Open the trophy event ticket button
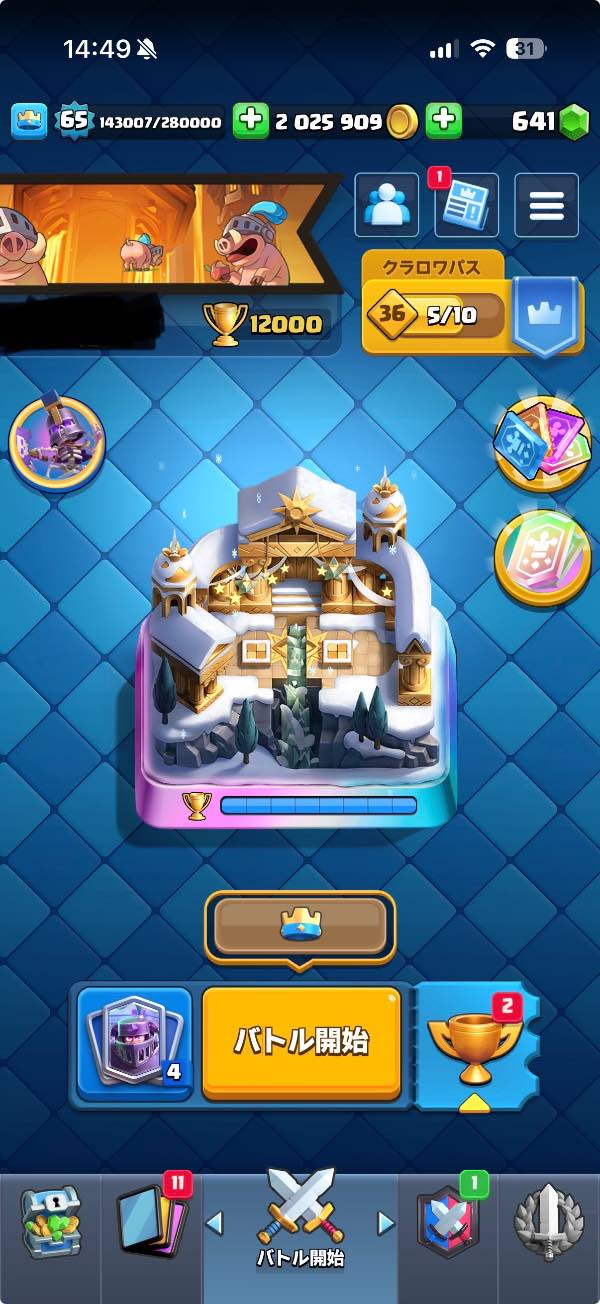The width and height of the screenshot is (600, 1304). 477,1043
